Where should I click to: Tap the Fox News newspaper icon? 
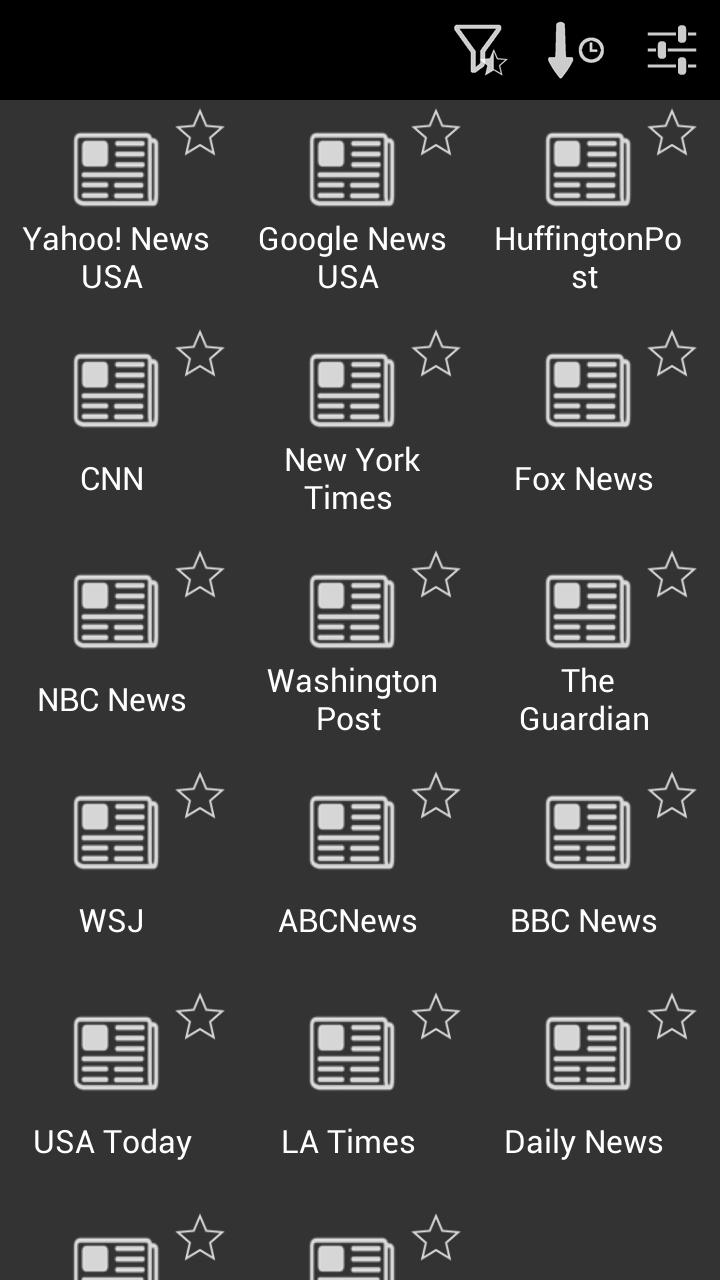click(588, 389)
